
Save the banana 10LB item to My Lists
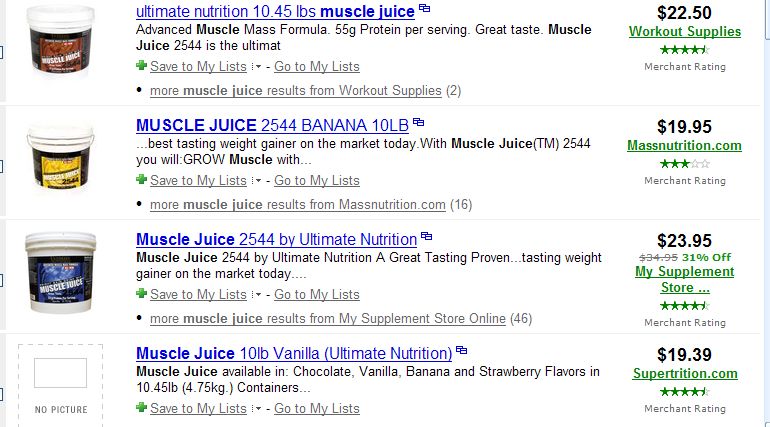[x=197, y=181]
